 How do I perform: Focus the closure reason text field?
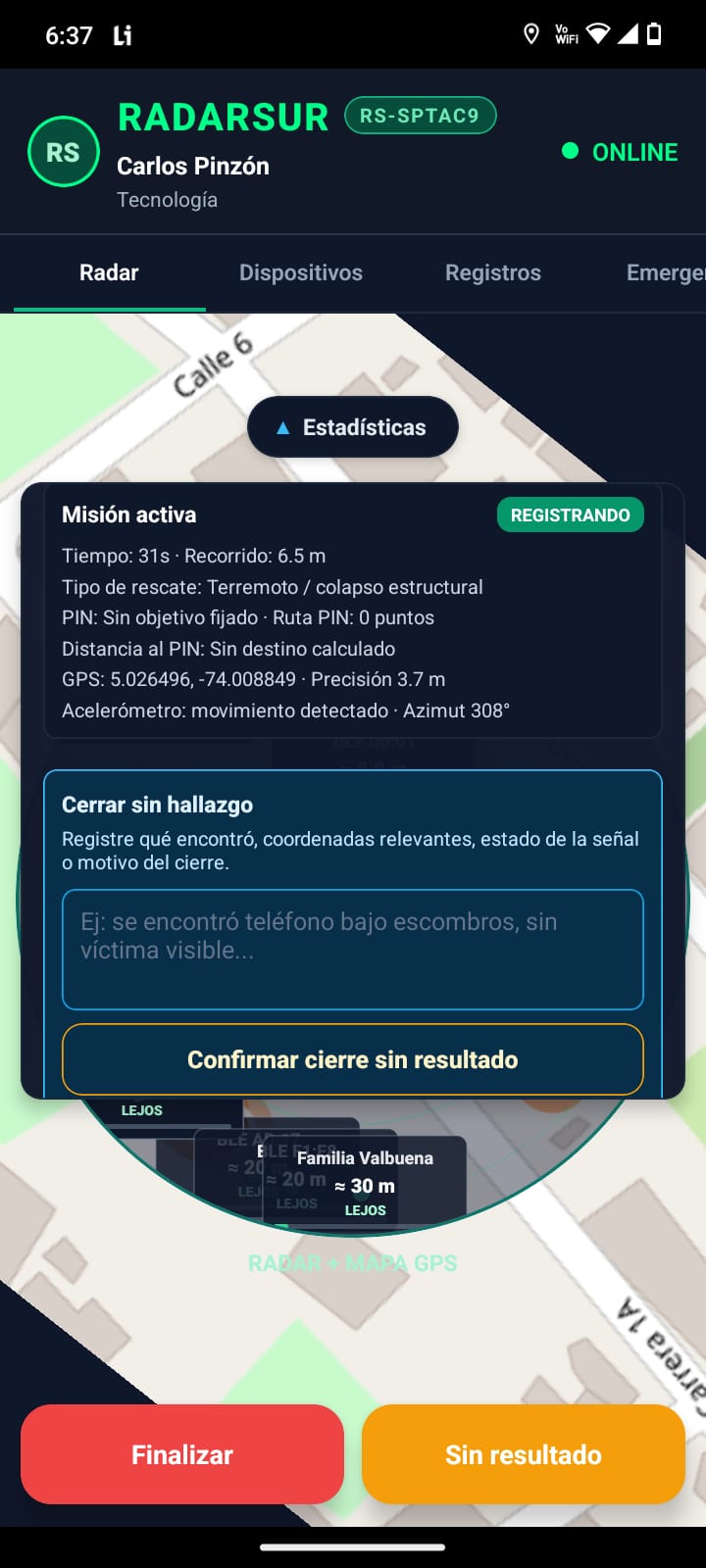tap(353, 950)
